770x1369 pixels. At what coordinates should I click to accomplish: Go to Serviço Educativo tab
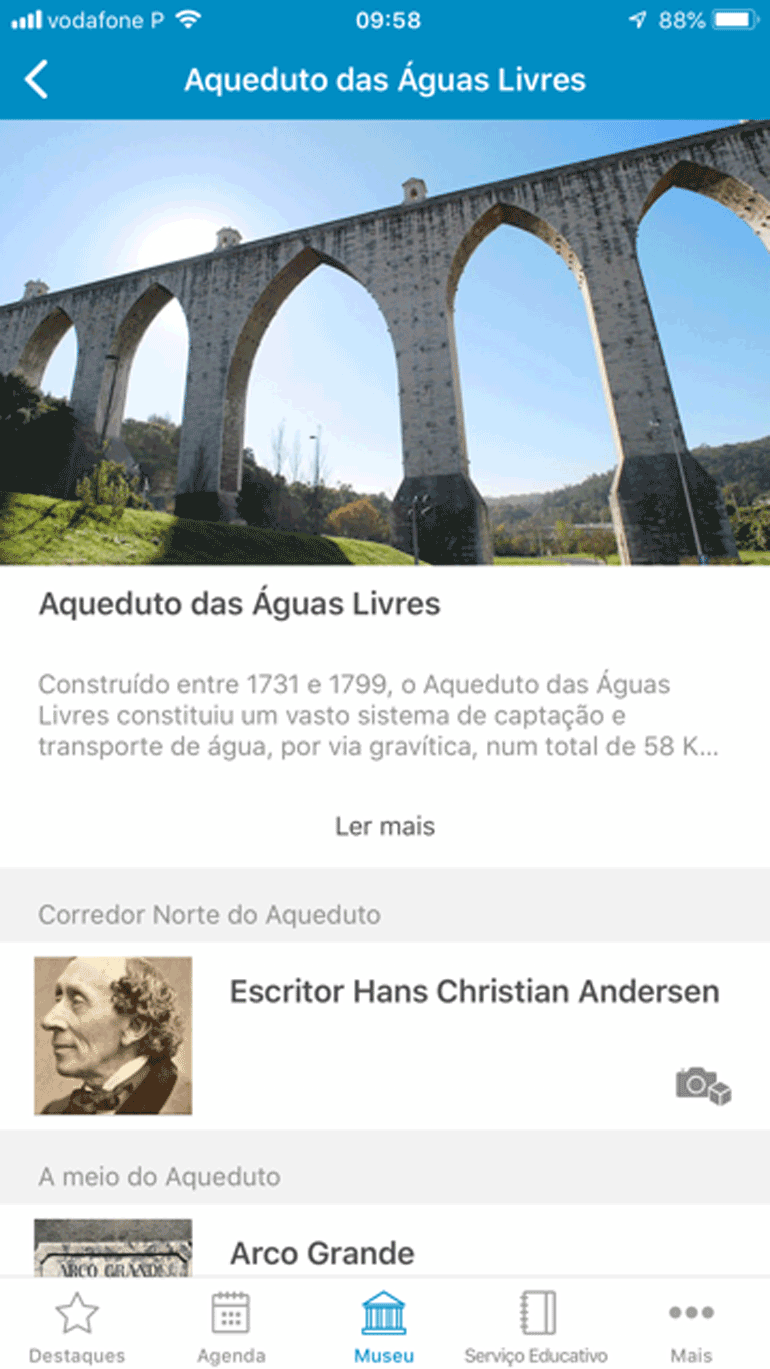pyautogui.click(x=536, y=1327)
